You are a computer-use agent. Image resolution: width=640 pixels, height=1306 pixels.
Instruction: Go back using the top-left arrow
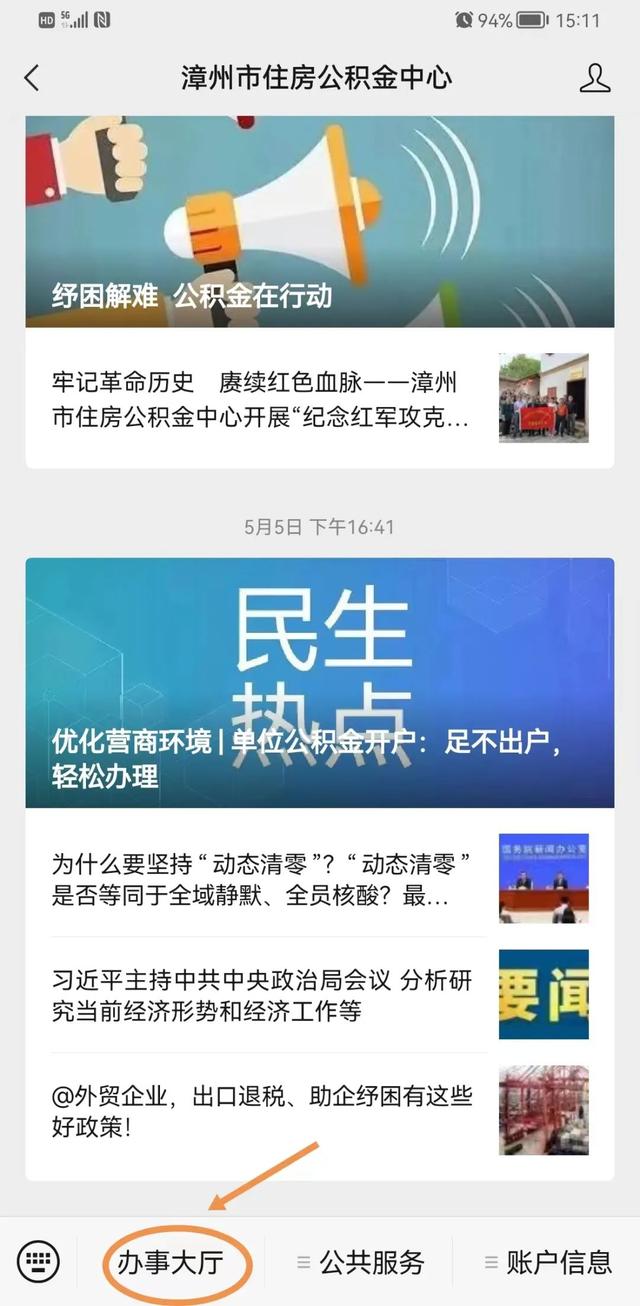(x=32, y=78)
